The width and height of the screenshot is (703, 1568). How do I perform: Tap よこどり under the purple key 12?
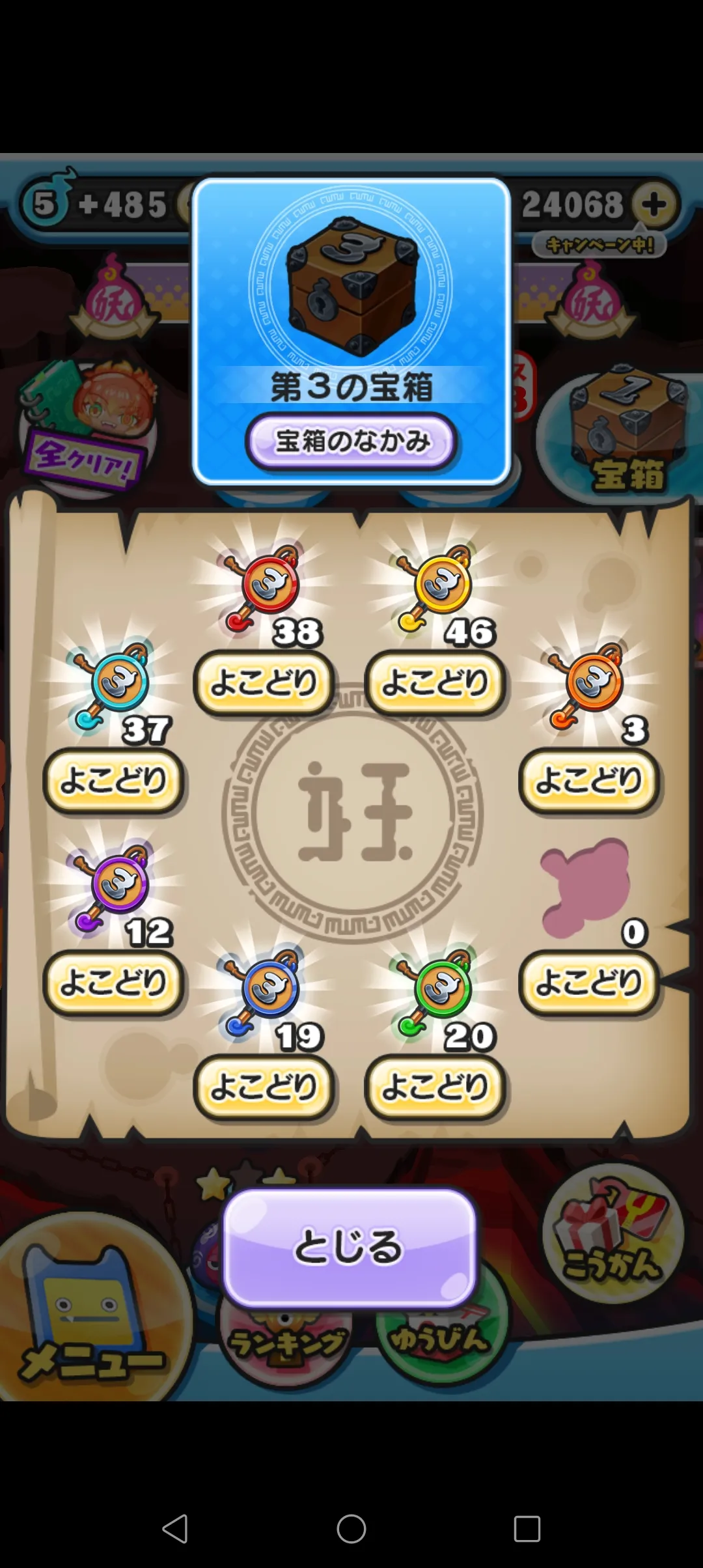[x=114, y=983]
